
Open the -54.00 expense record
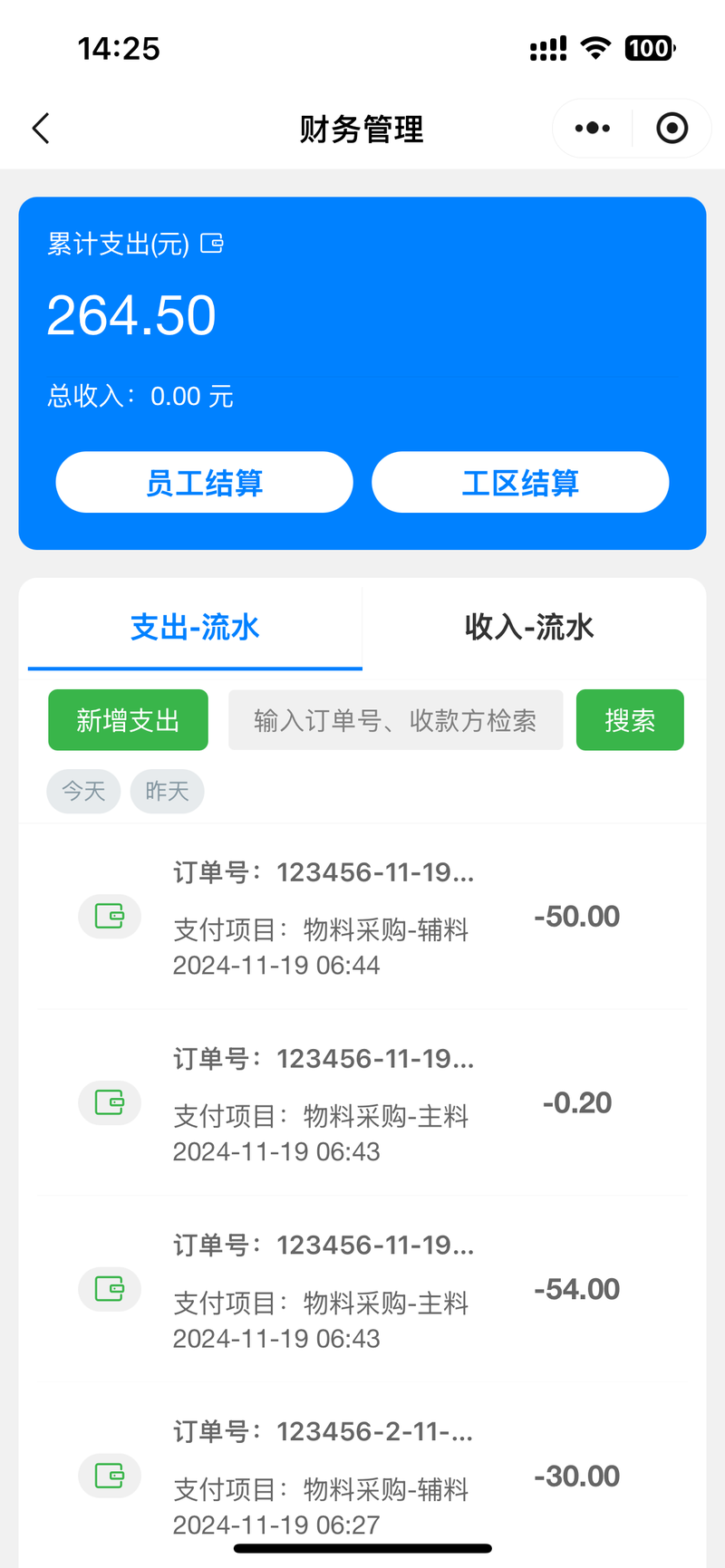click(x=362, y=1289)
